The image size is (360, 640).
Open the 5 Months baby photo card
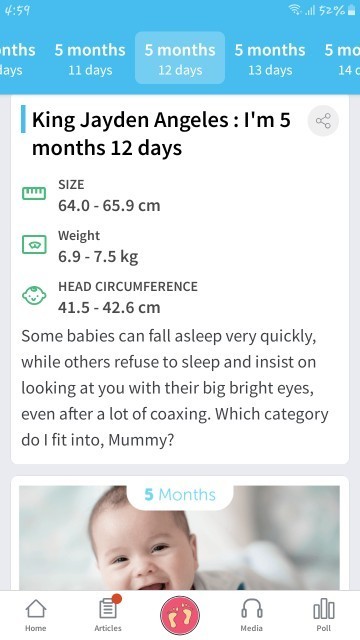tap(180, 537)
